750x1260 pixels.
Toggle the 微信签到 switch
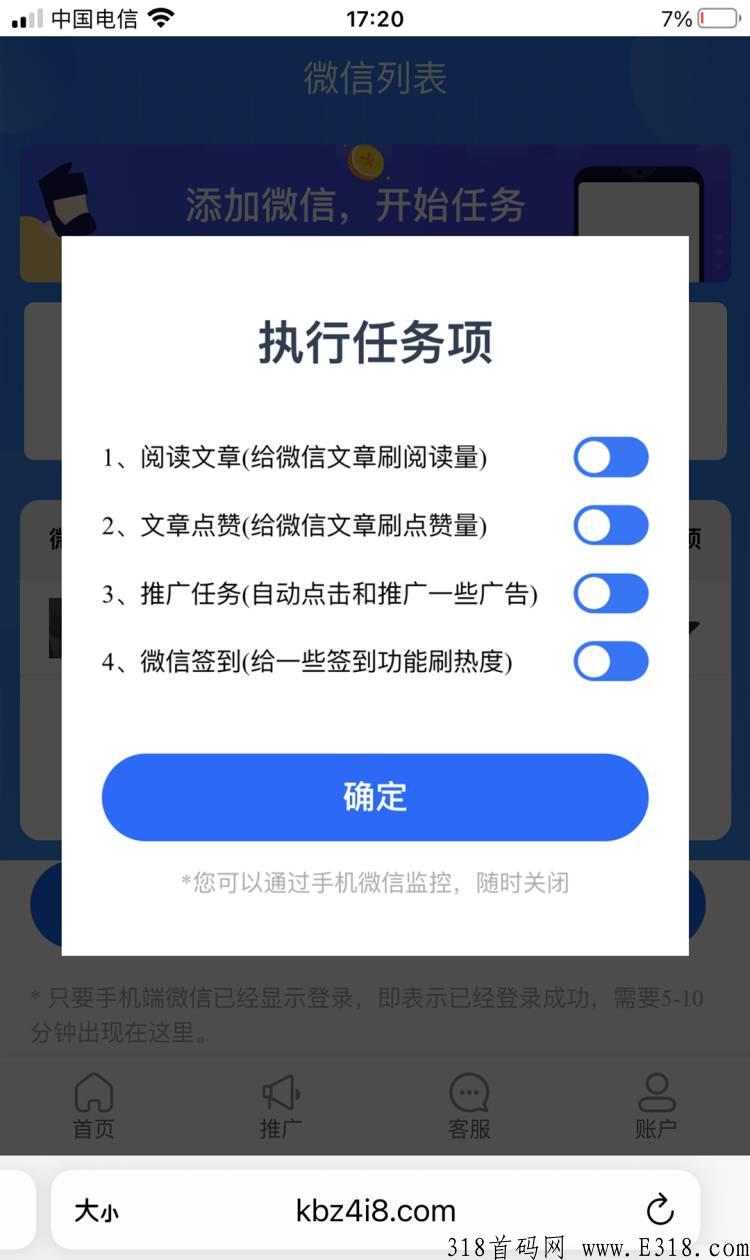610,661
